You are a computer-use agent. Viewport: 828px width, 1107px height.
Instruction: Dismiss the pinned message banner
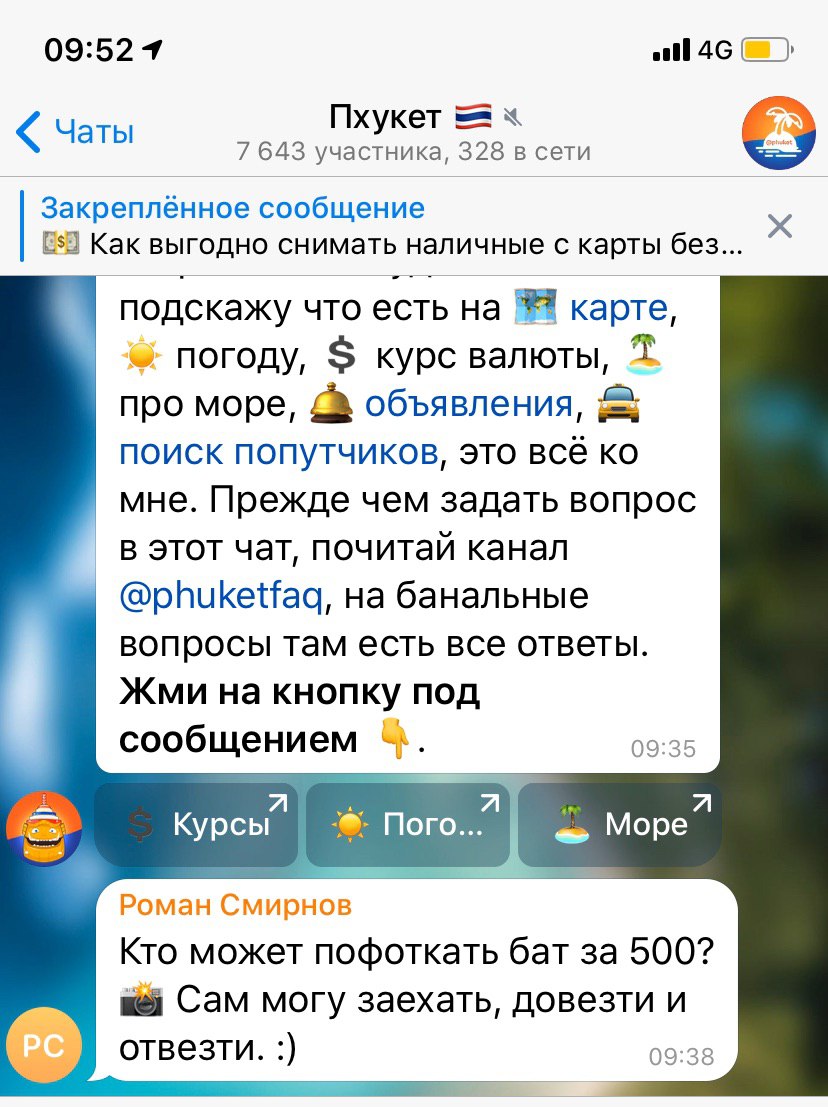pyautogui.click(x=779, y=226)
